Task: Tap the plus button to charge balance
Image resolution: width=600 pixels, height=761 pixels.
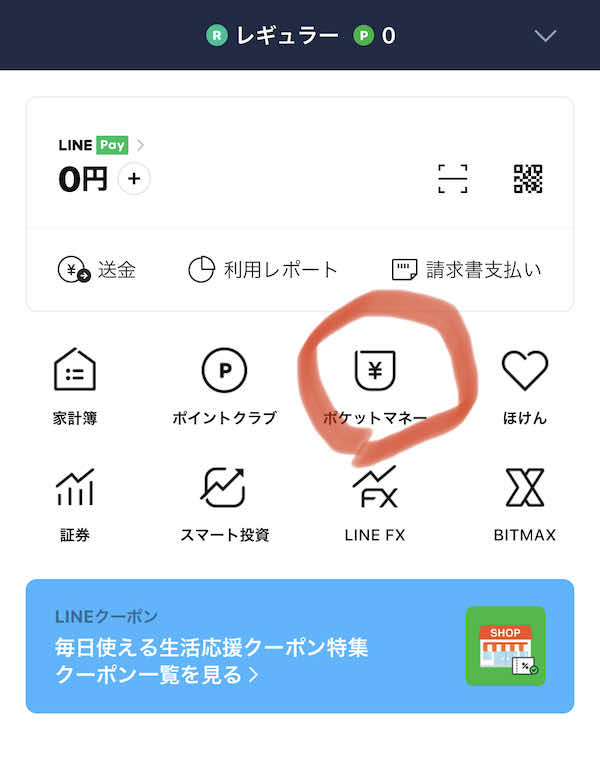Action: point(134,179)
